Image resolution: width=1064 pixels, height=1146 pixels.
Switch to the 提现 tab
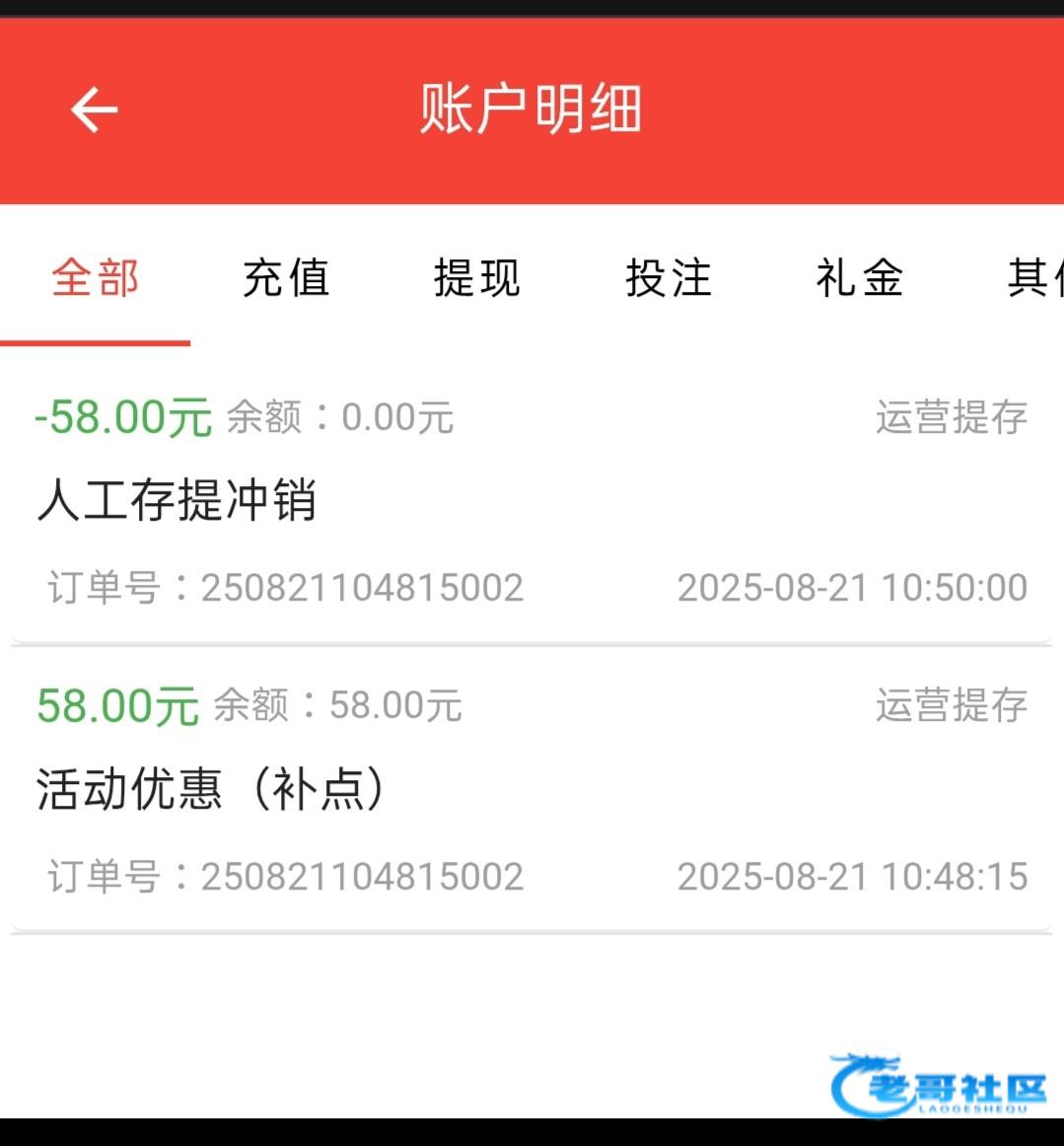[477, 278]
